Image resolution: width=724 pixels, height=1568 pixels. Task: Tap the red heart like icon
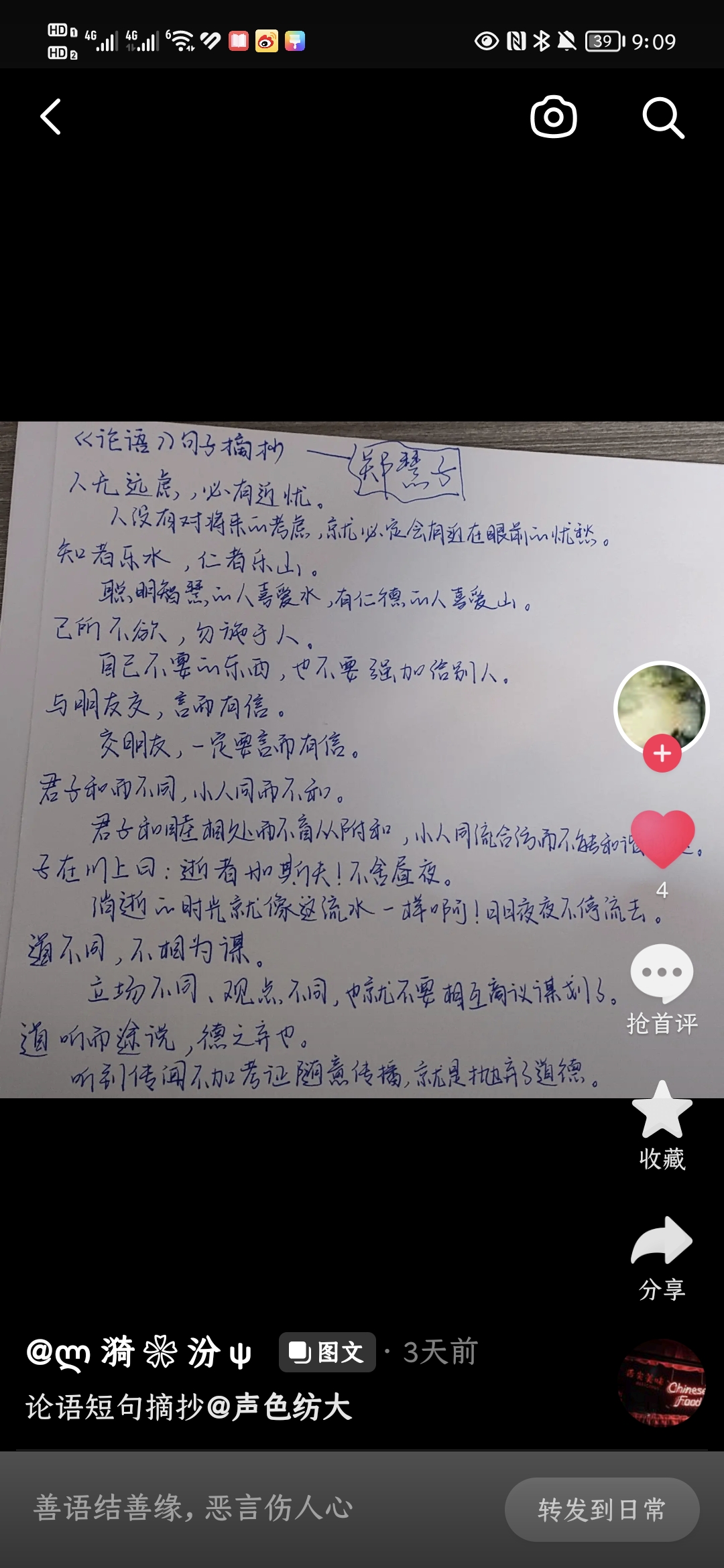tap(662, 839)
